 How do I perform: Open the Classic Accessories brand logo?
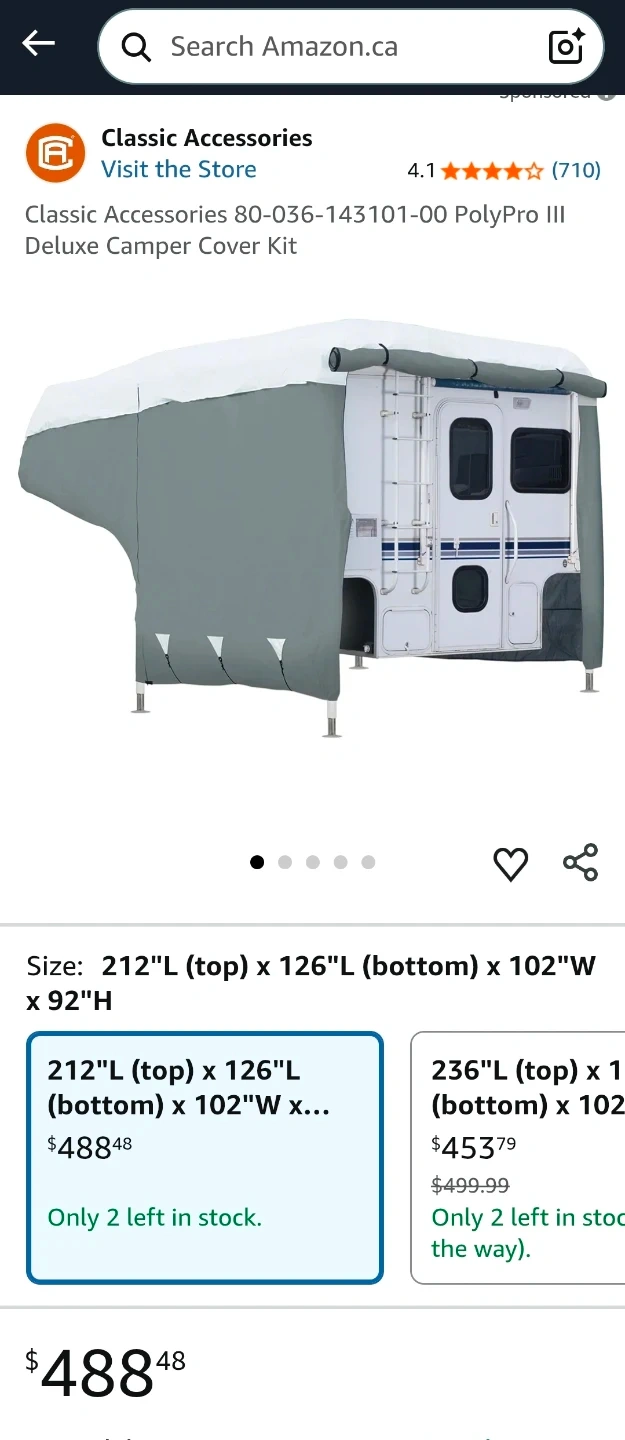pos(55,153)
